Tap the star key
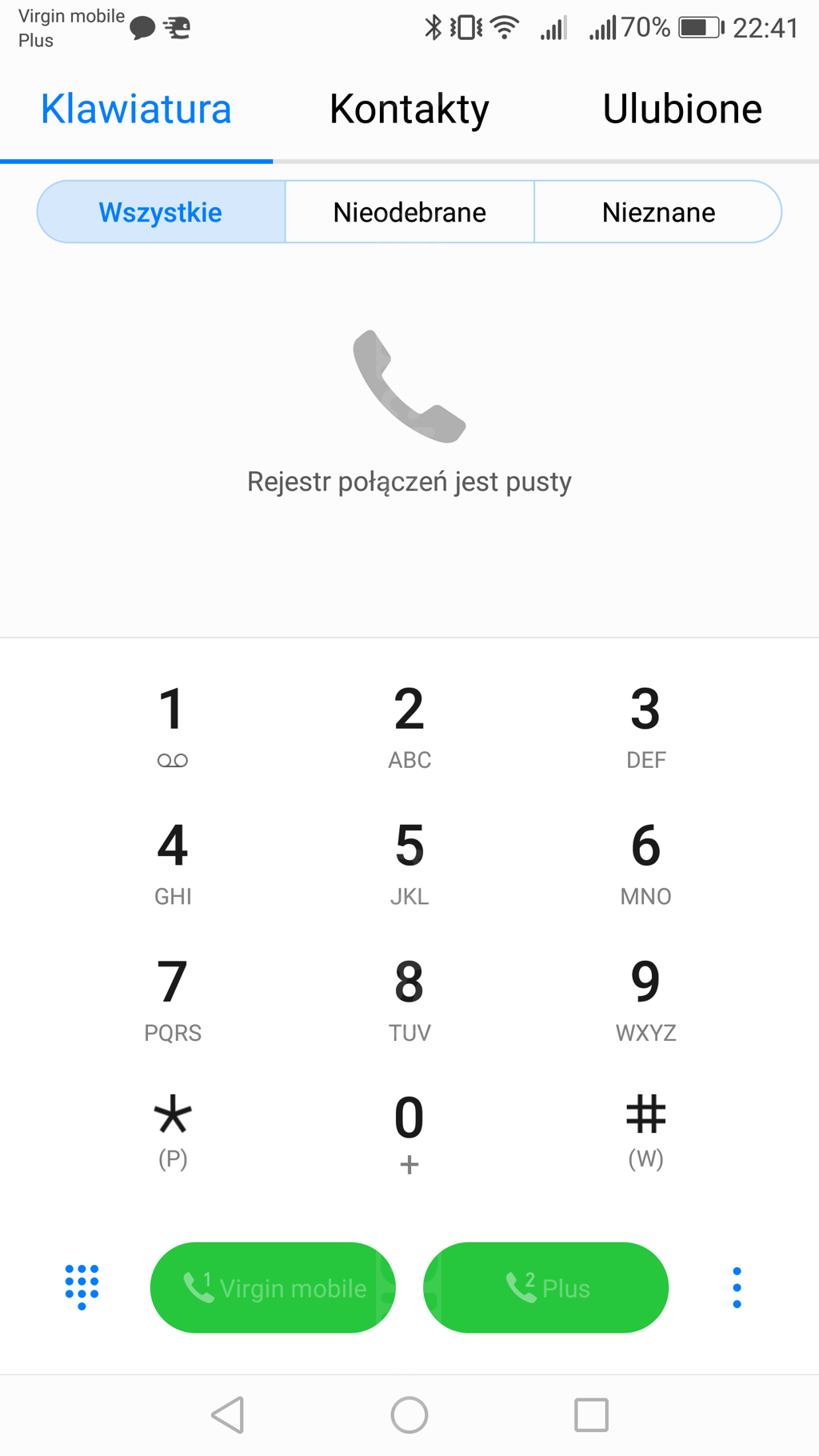The width and height of the screenshot is (819, 1456). pyautogui.click(x=172, y=1130)
